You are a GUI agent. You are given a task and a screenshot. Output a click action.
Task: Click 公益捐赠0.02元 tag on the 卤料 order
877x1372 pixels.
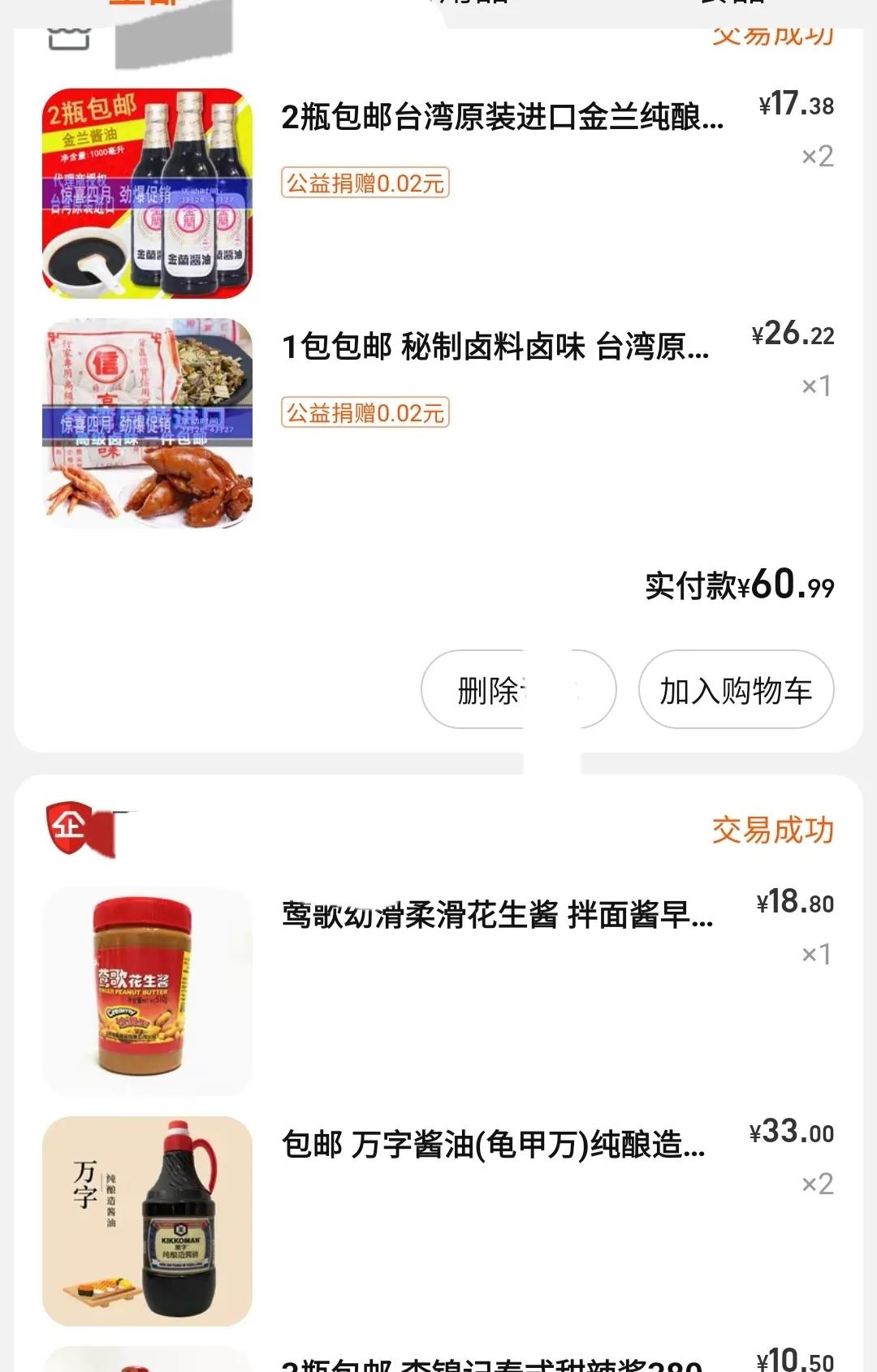coord(365,412)
